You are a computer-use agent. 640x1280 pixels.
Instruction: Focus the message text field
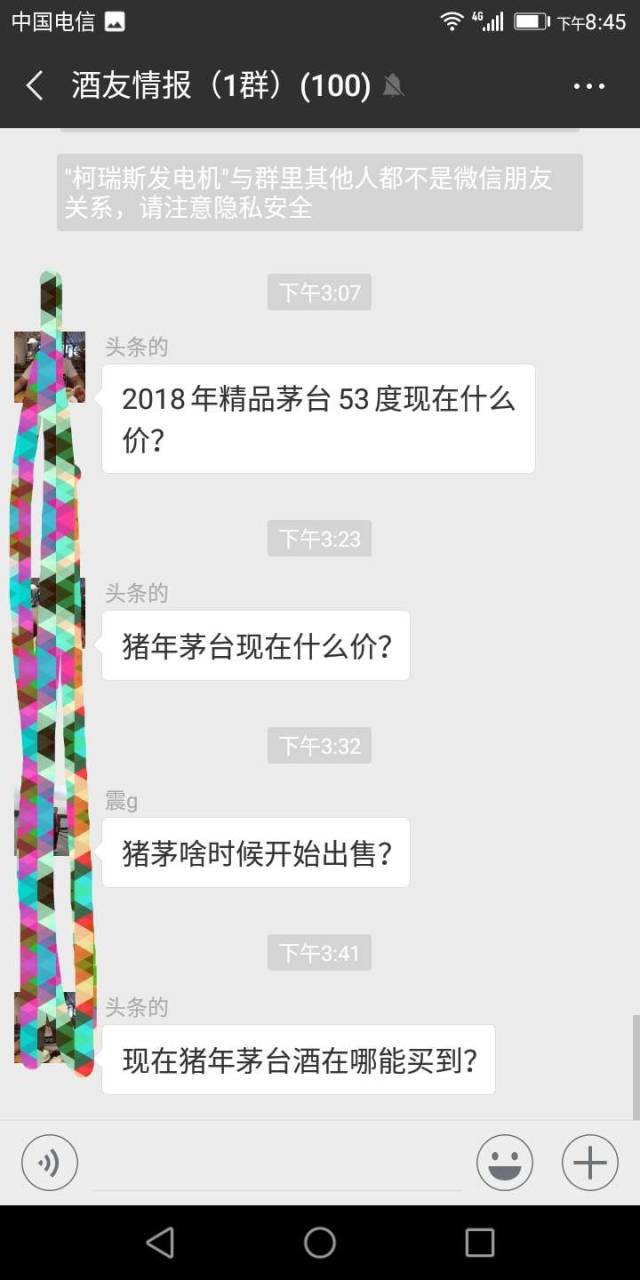click(x=277, y=1165)
